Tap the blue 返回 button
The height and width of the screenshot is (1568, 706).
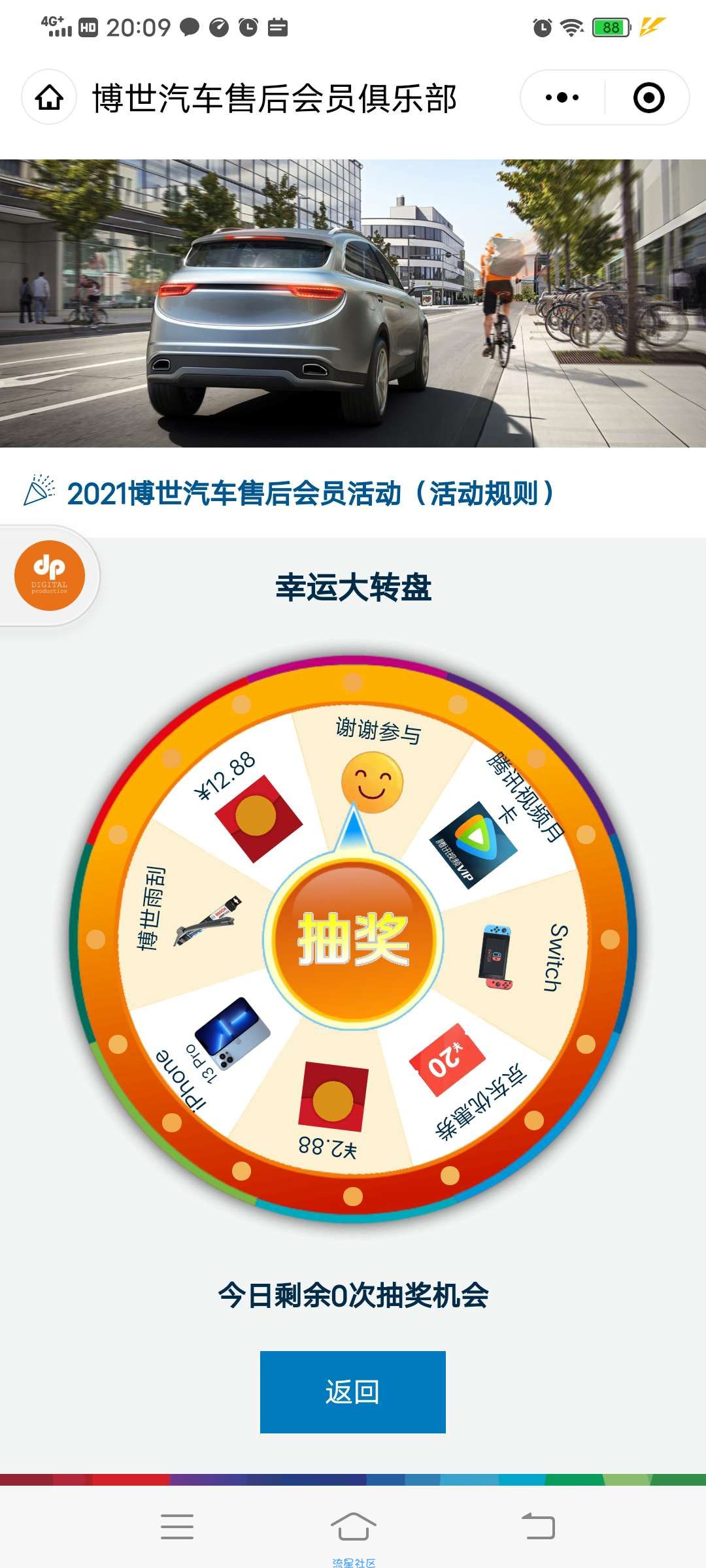353,1392
